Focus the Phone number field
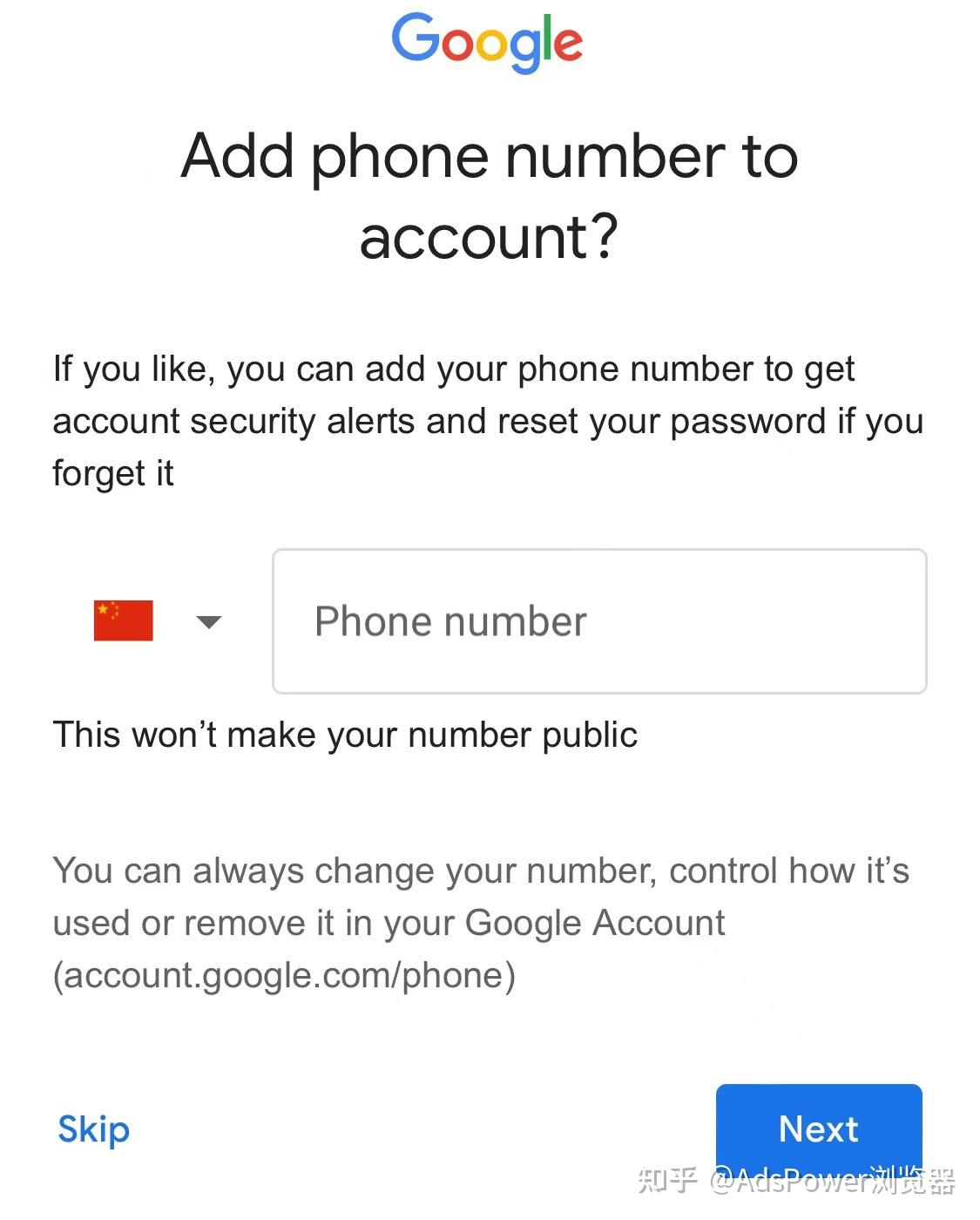Viewport: 980px width, 1220px height. (599, 621)
